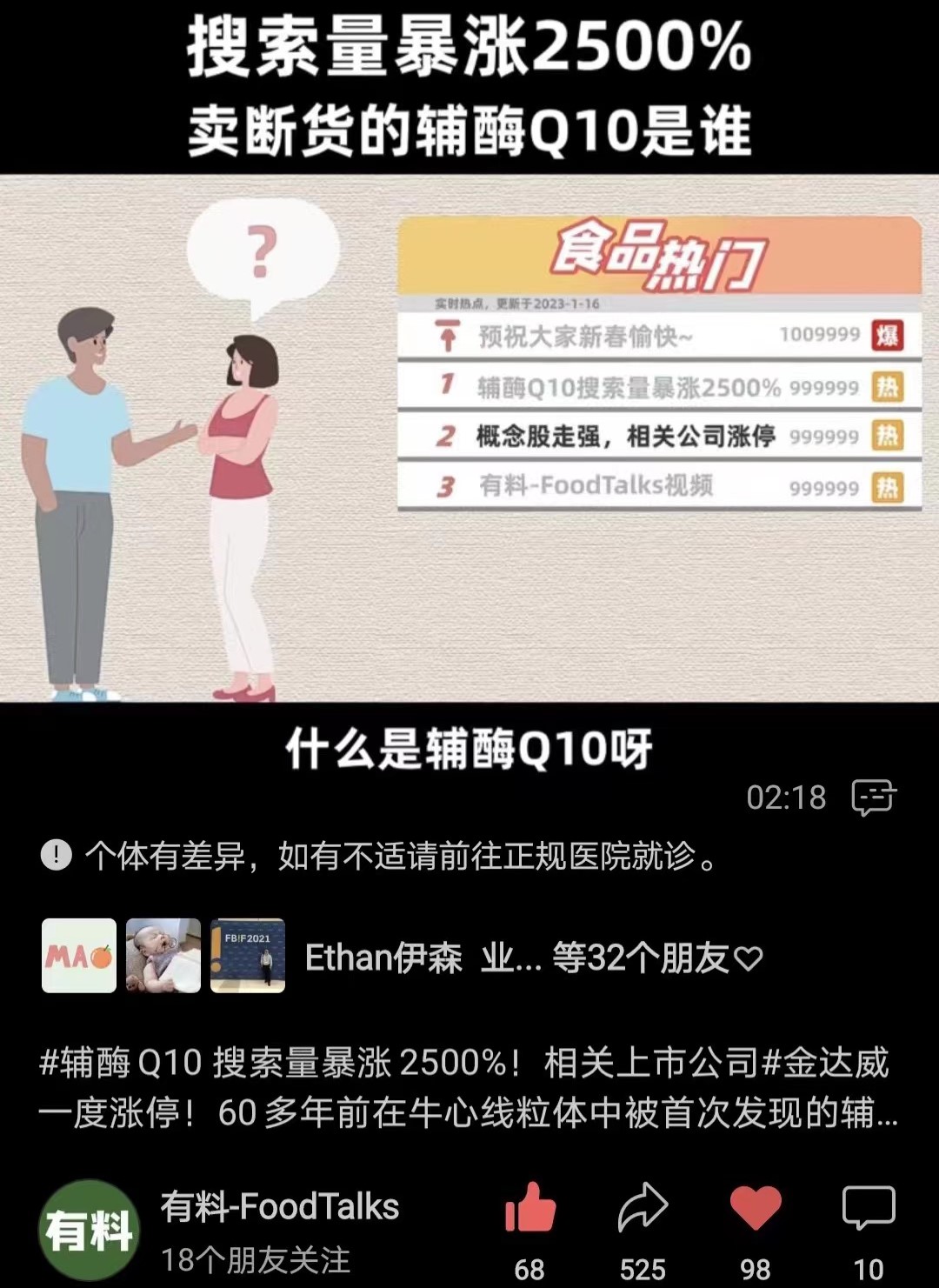The height and width of the screenshot is (1288, 939).
Task: Tap the red heart icon
Action: click(755, 1207)
